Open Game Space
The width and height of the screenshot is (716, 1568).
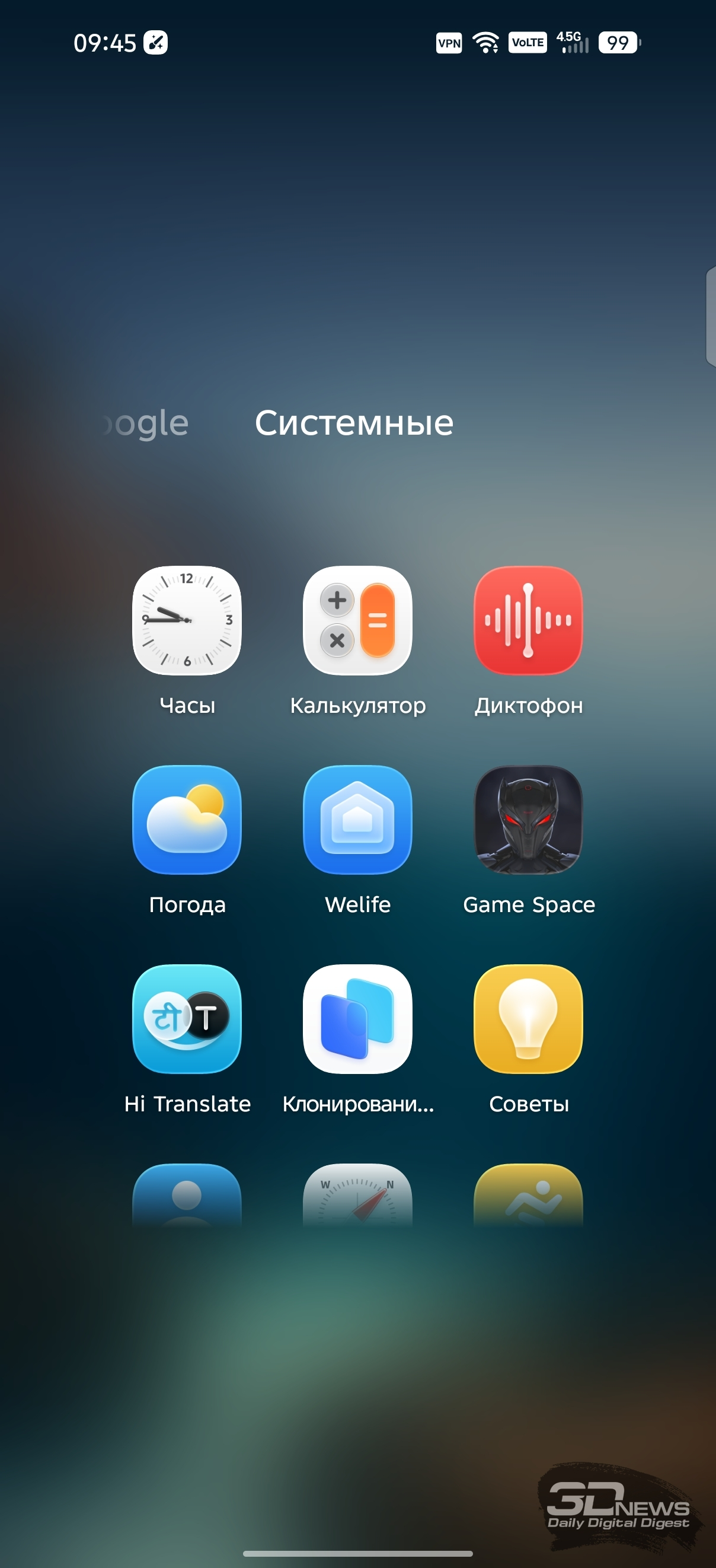click(528, 820)
